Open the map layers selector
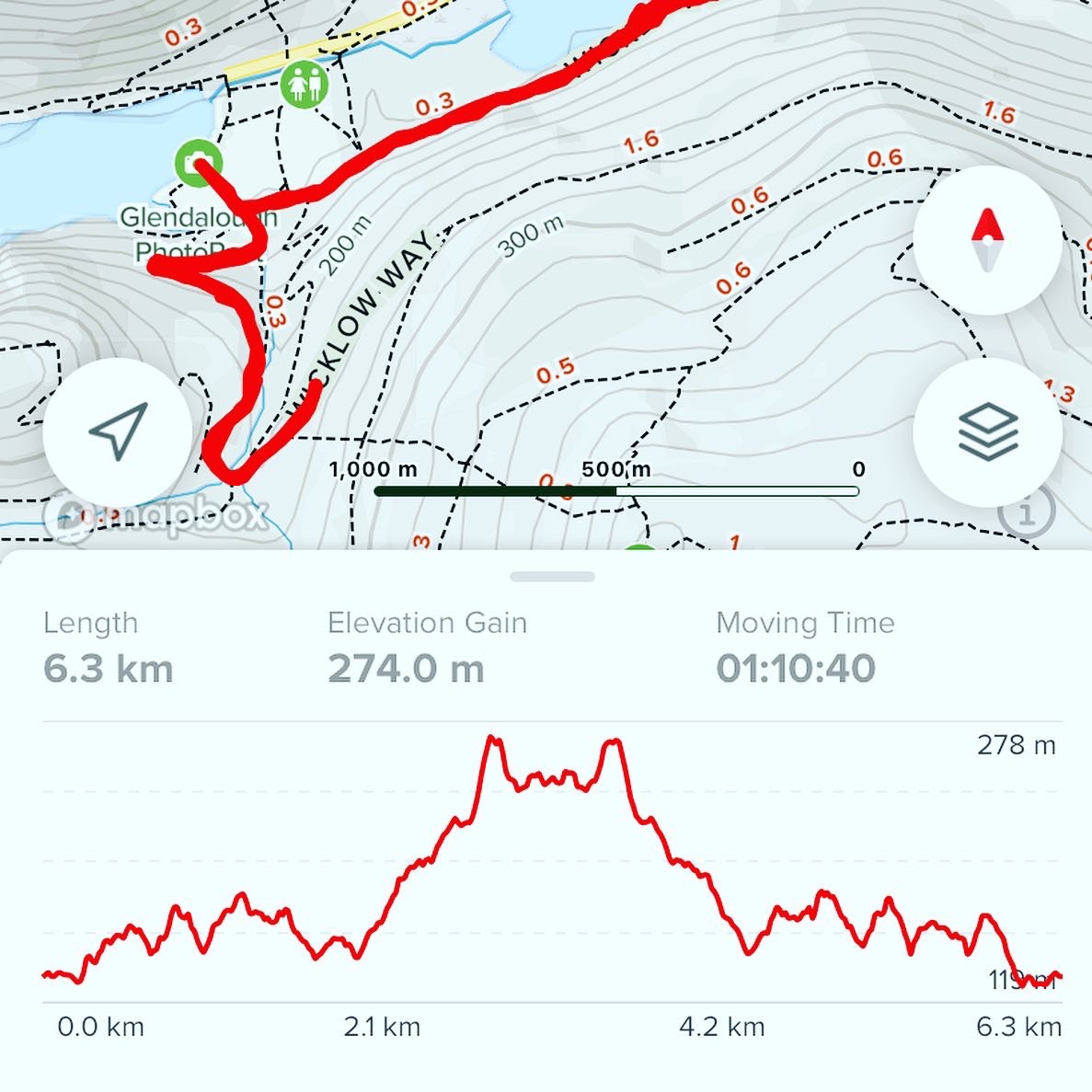Image resolution: width=1092 pixels, height=1092 pixels. tap(987, 431)
